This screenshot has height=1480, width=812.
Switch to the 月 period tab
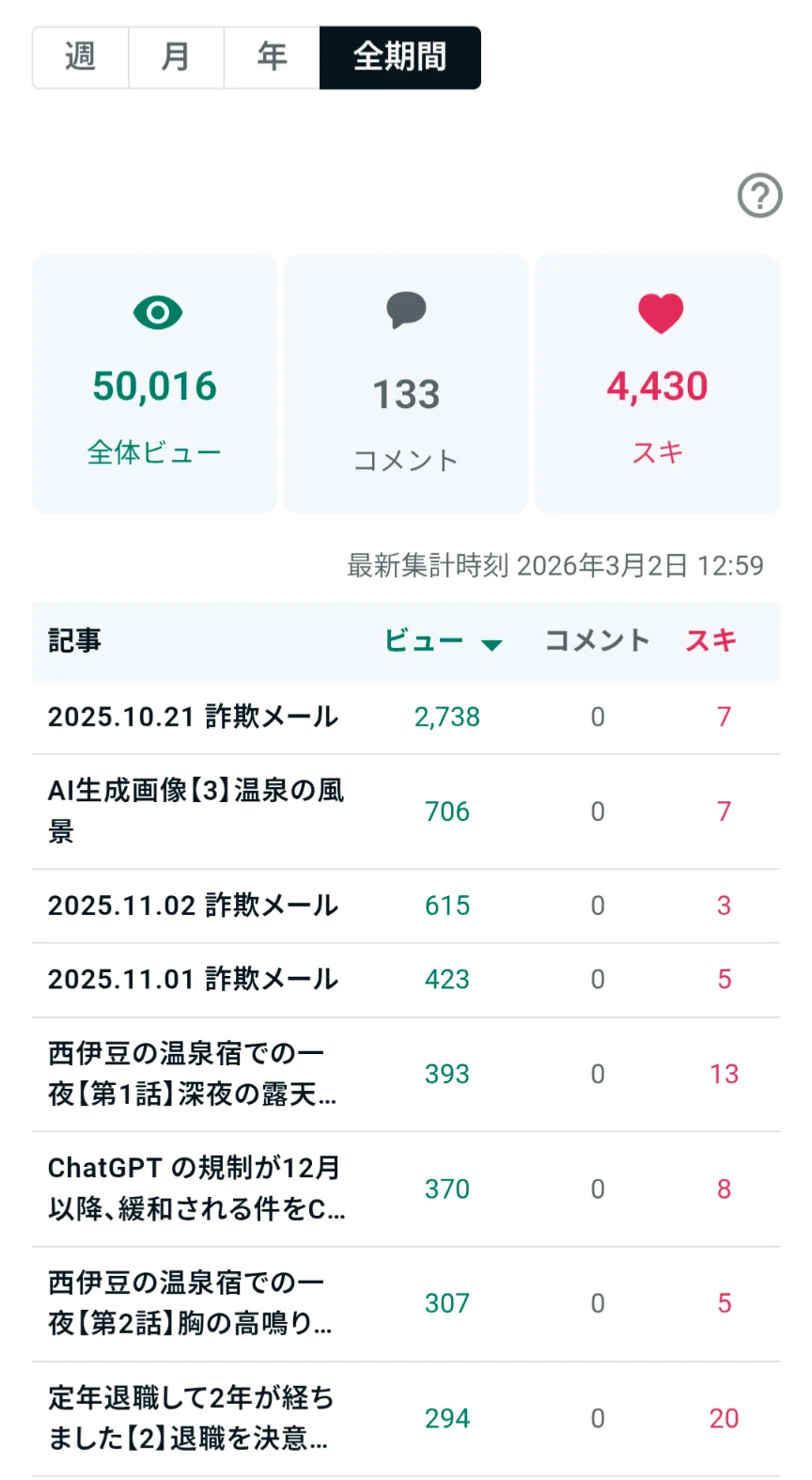pyautogui.click(x=177, y=57)
